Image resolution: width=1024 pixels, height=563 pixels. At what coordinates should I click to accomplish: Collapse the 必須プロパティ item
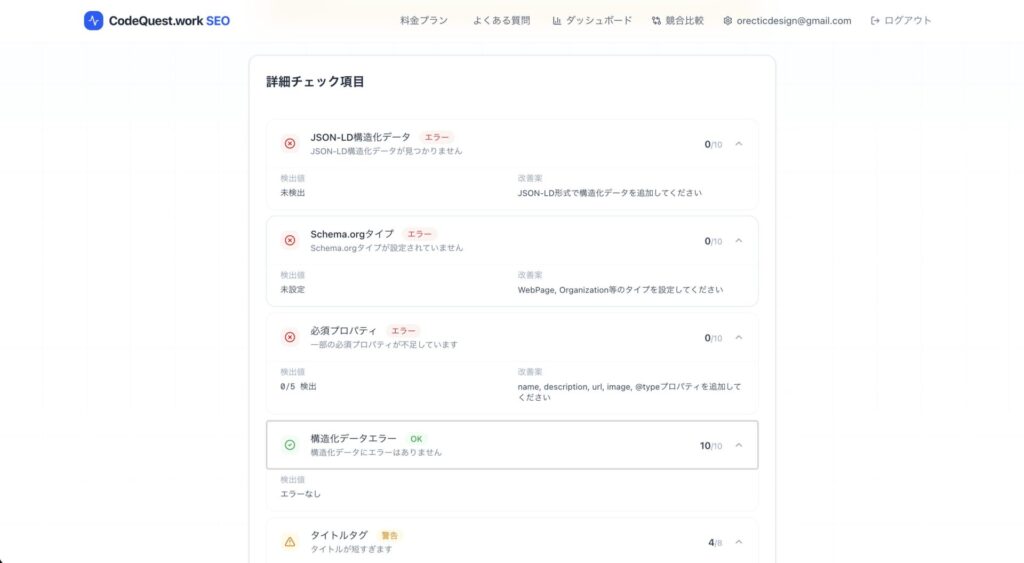[739, 338]
